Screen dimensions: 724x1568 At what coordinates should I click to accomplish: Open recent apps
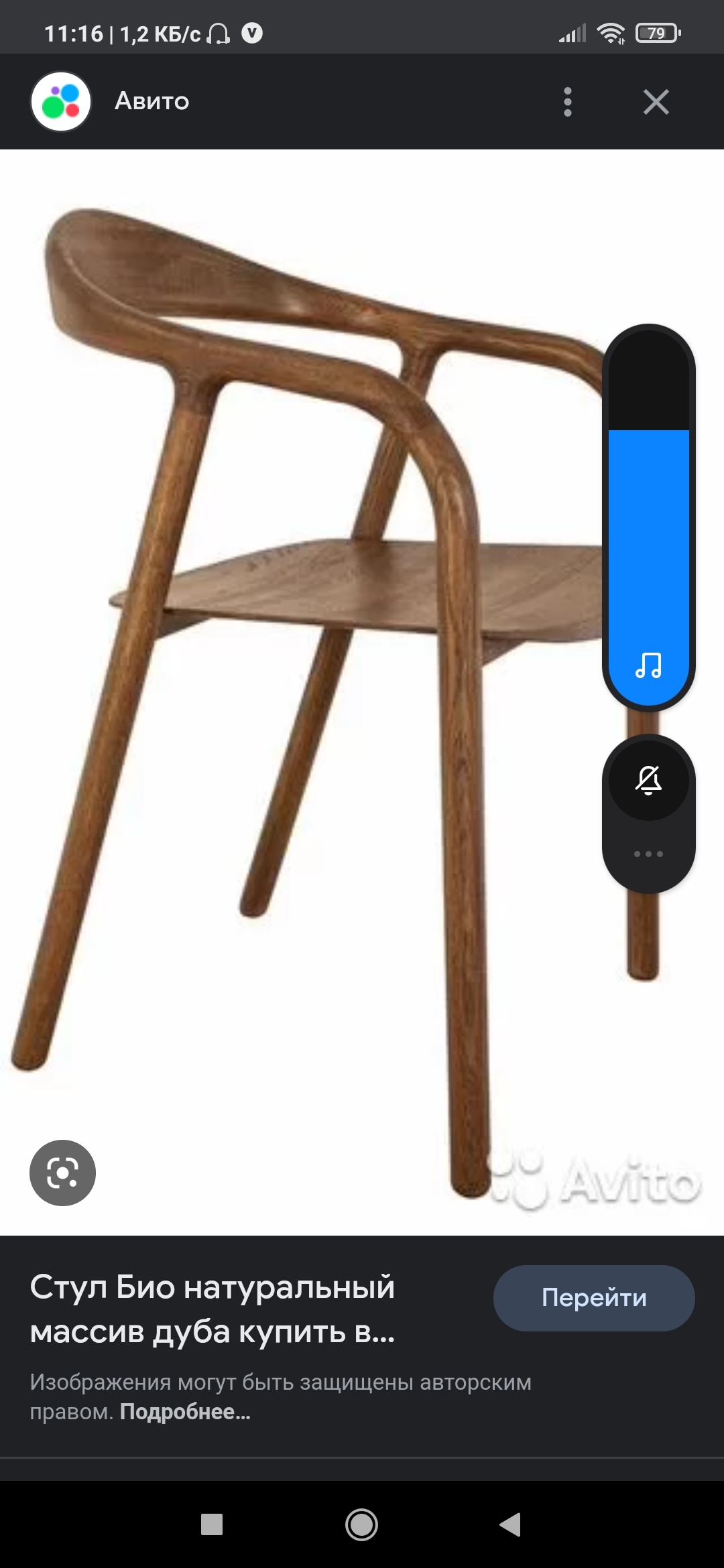(212, 1524)
